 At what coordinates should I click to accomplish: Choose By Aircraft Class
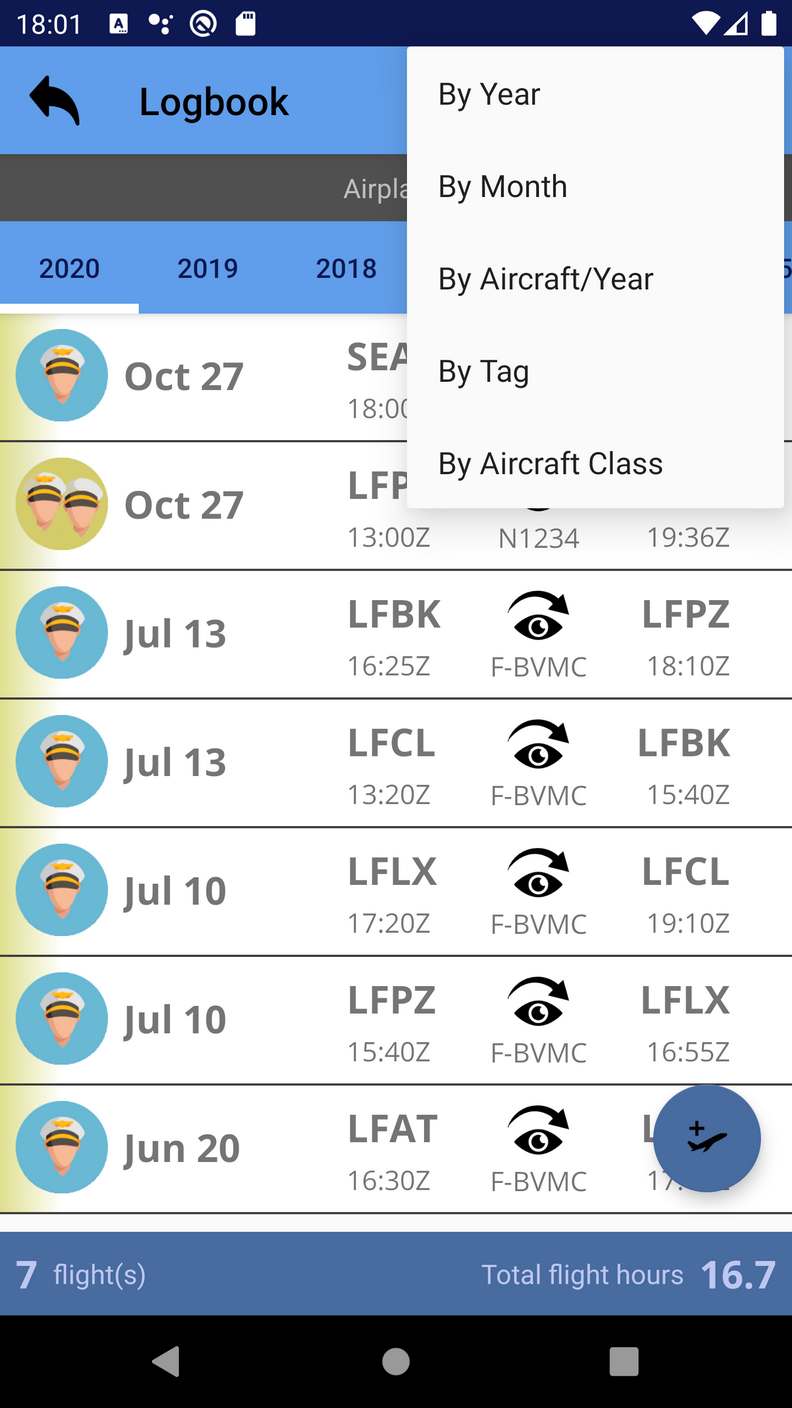550,464
